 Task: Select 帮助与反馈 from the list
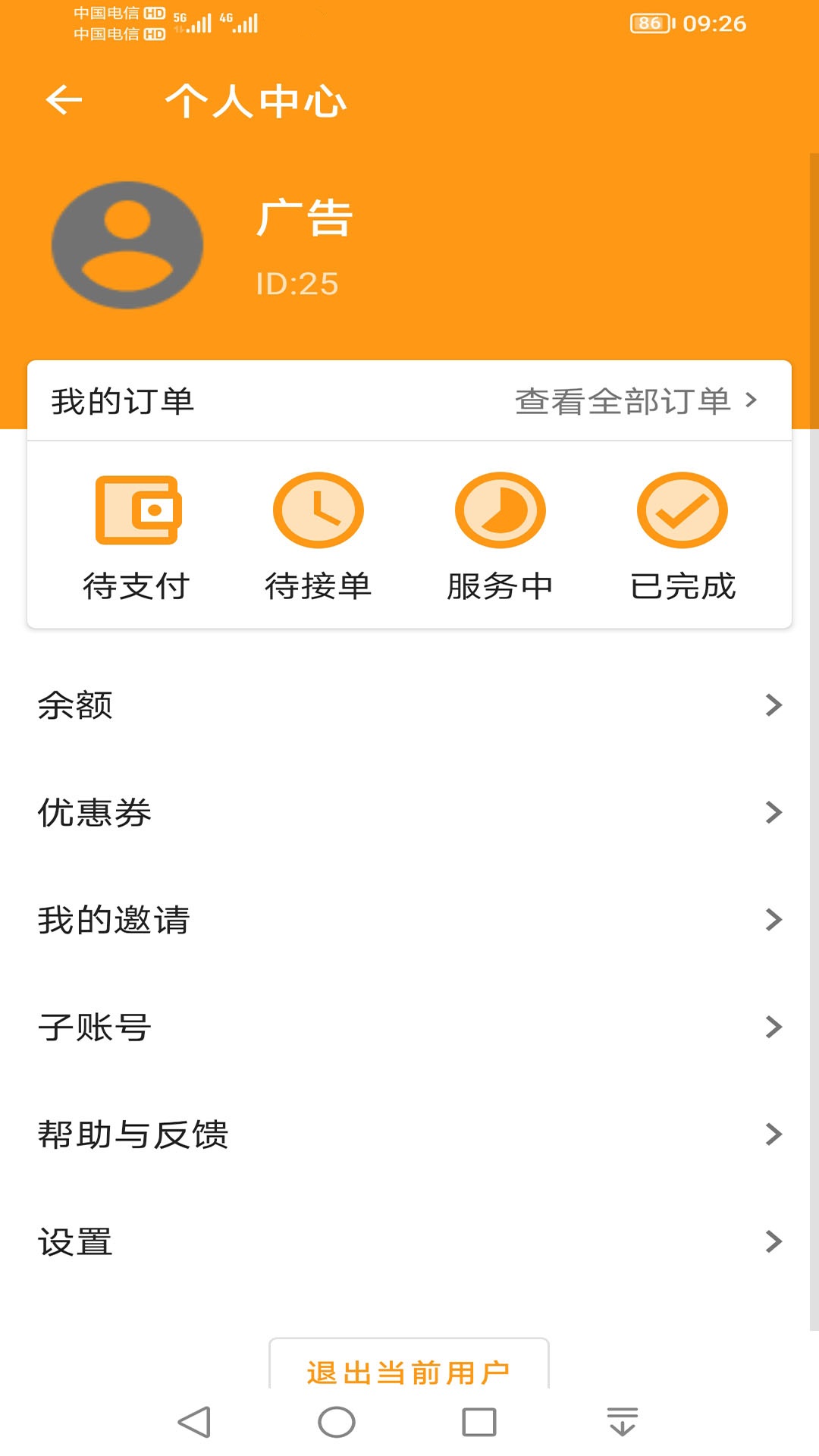point(409,1134)
